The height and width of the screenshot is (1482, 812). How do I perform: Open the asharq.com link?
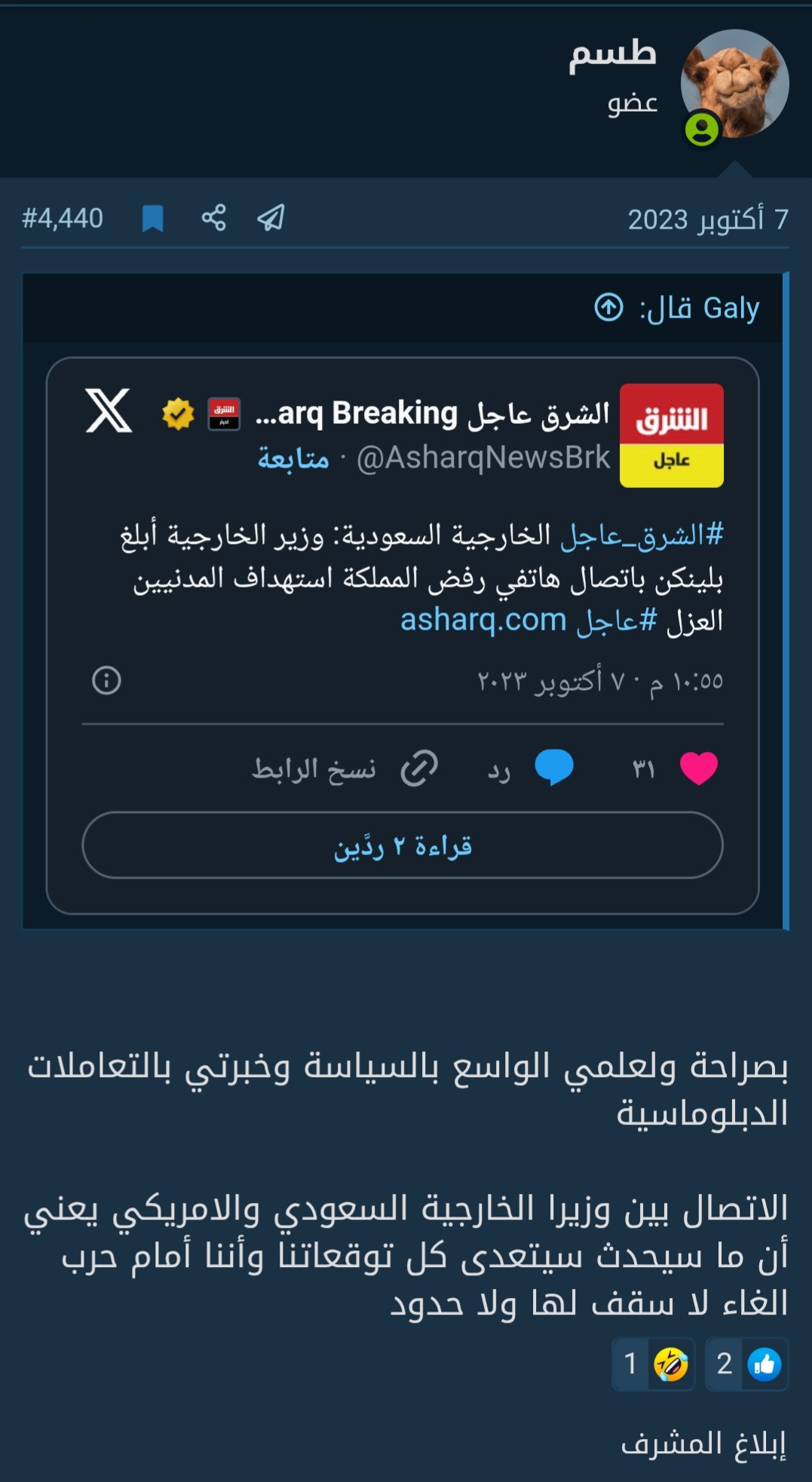tap(483, 621)
